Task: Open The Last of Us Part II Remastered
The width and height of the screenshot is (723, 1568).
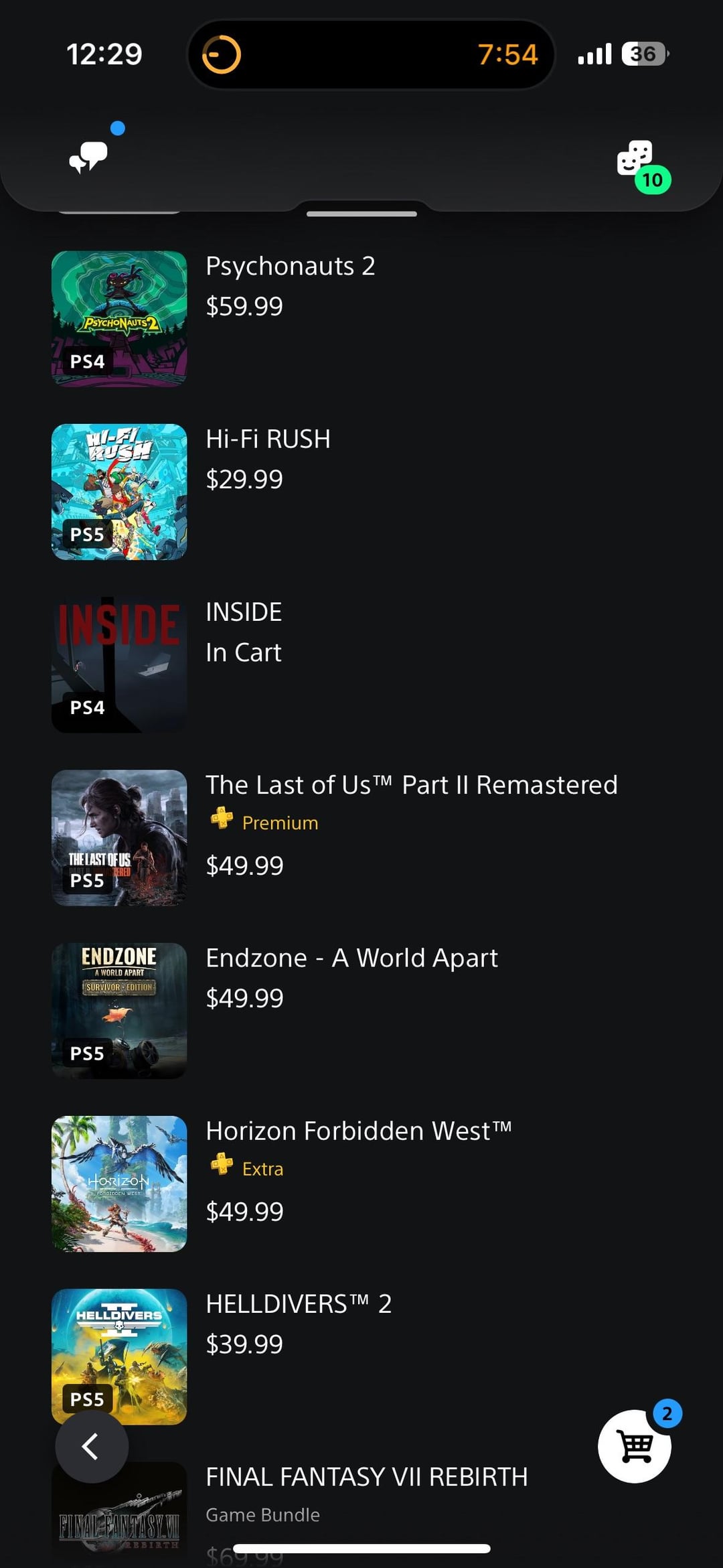Action: point(411,785)
